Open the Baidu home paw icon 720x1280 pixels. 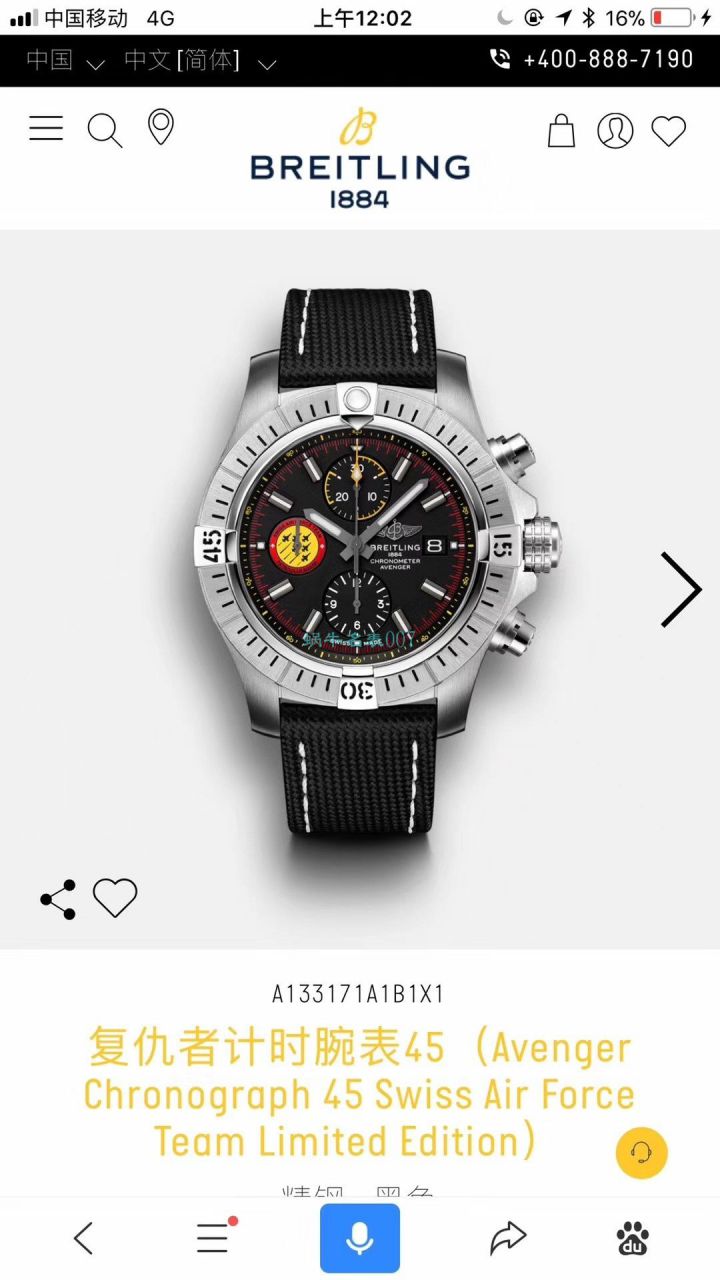632,1238
